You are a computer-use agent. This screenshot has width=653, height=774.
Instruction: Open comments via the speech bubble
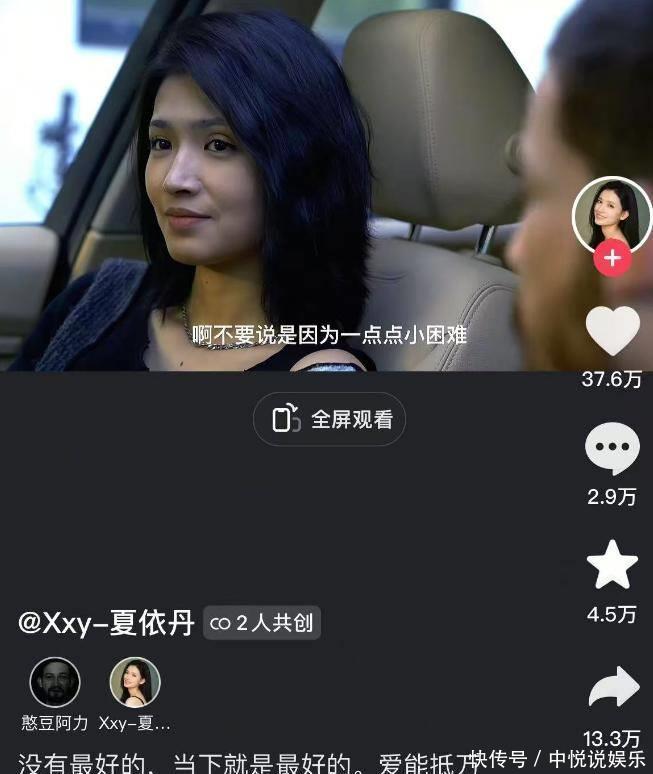pos(612,448)
